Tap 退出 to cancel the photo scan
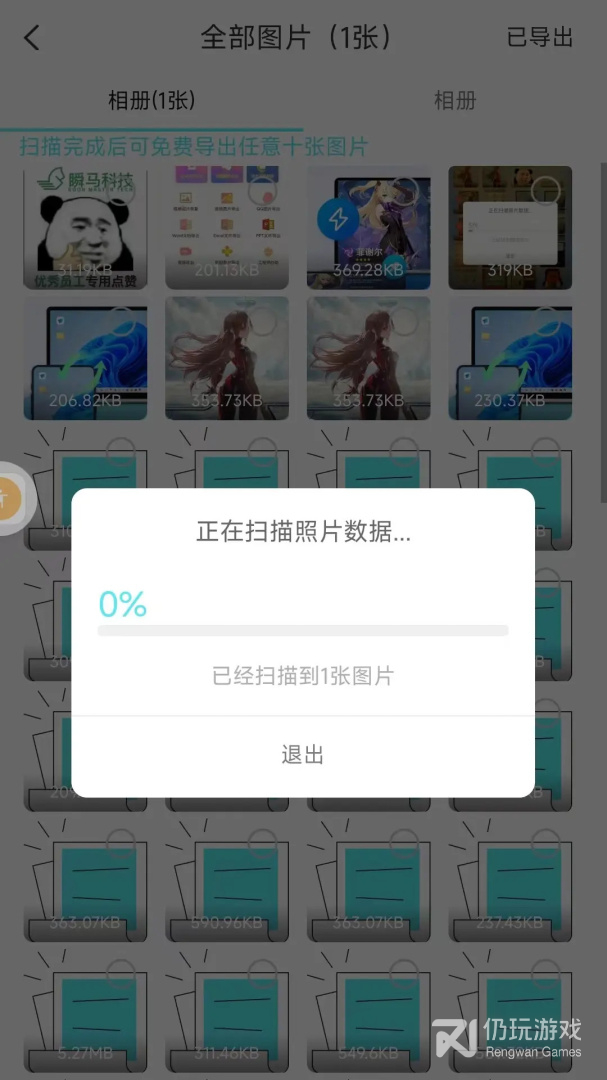Image resolution: width=607 pixels, height=1080 pixels. (302, 755)
